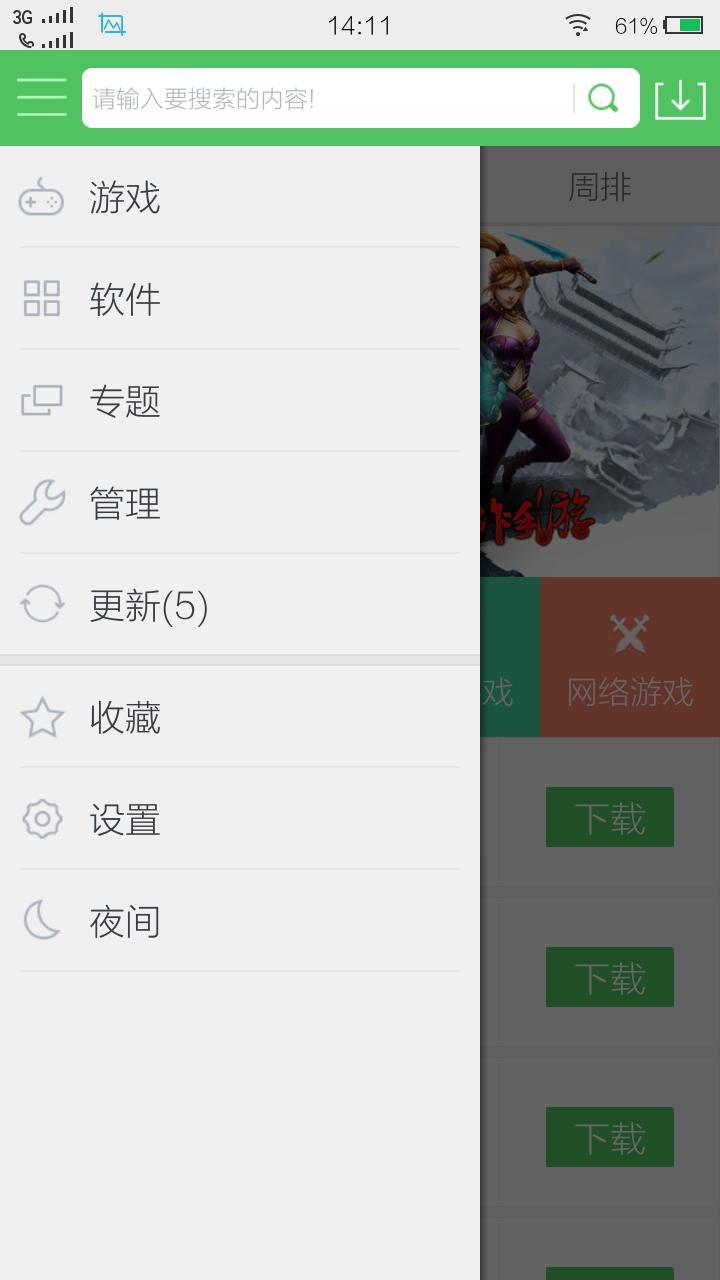This screenshot has height=1280, width=720.
Task: Open the download manager via download arrow icon
Action: tap(681, 97)
